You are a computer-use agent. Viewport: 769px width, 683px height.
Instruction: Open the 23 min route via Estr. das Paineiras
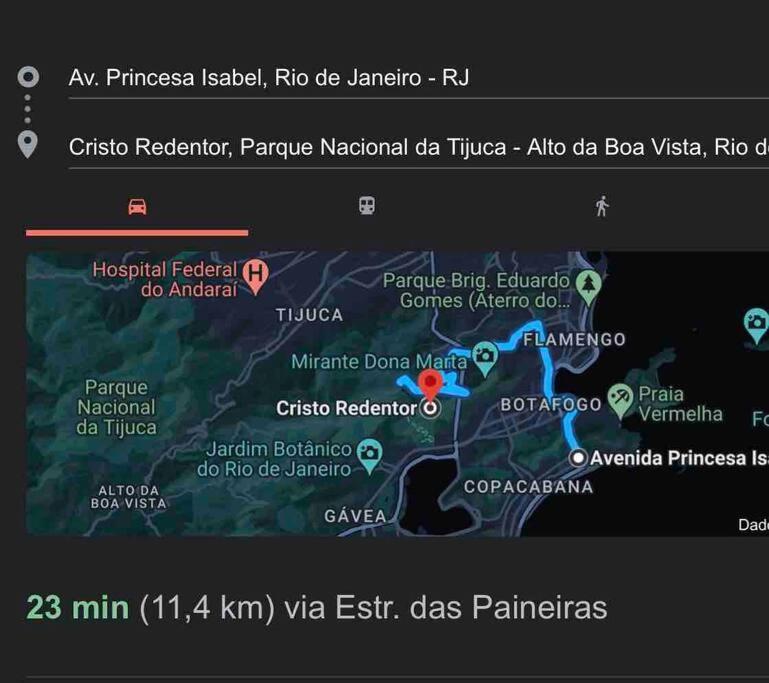(x=316, y=607)
